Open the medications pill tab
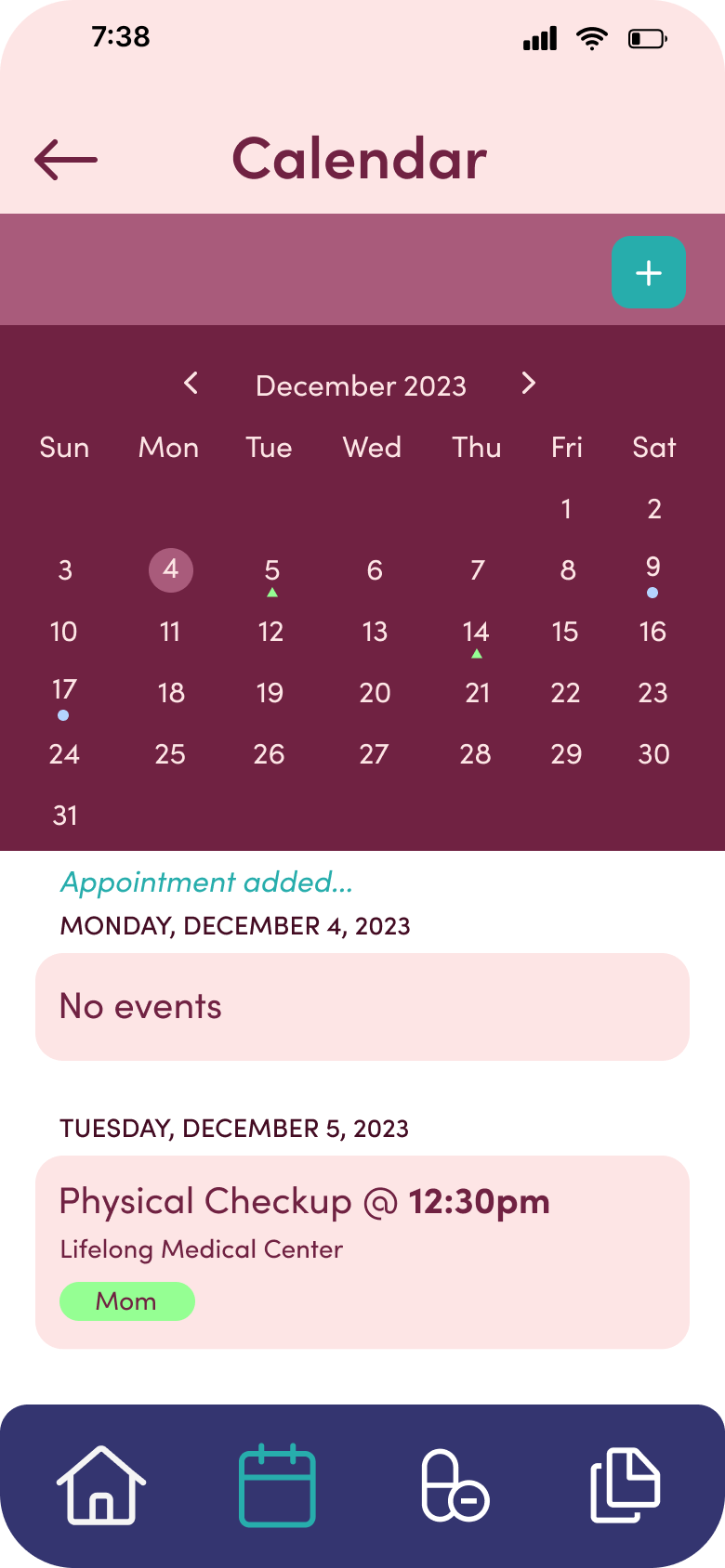The width and height of the screenshot is (725, 1568). (x=455, y=1484)
